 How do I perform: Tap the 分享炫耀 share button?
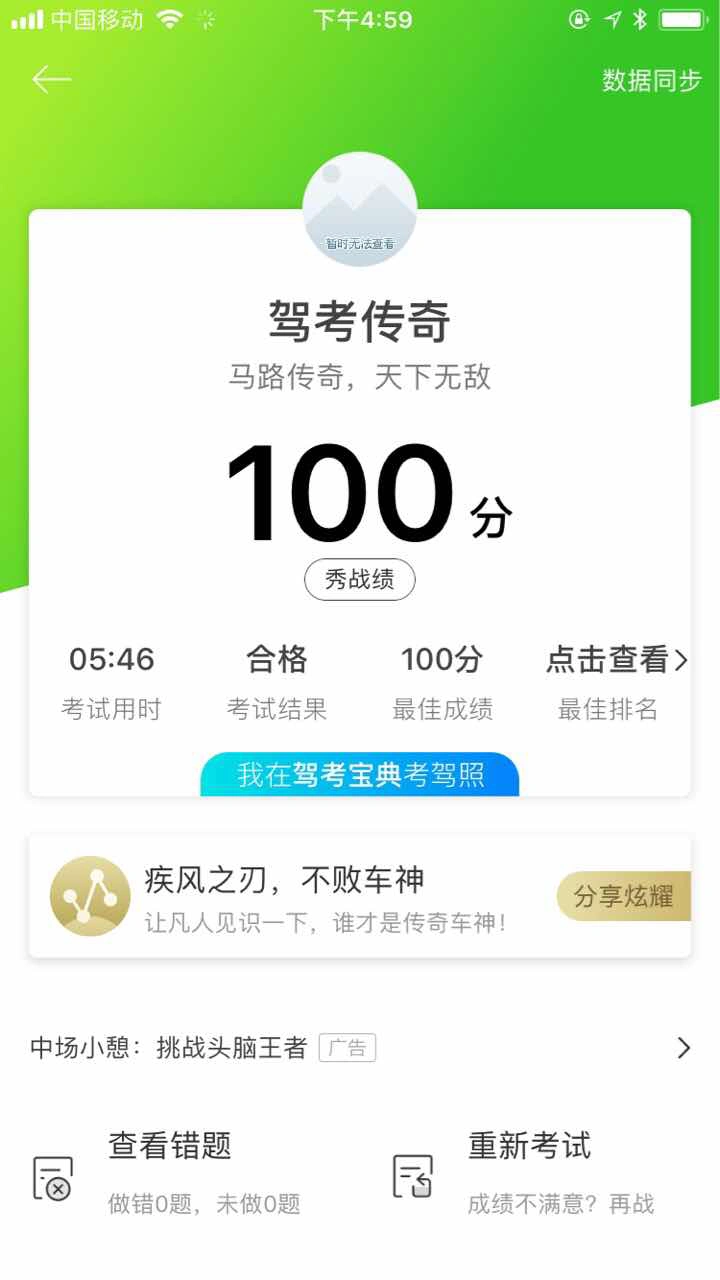tap(624, 896)
